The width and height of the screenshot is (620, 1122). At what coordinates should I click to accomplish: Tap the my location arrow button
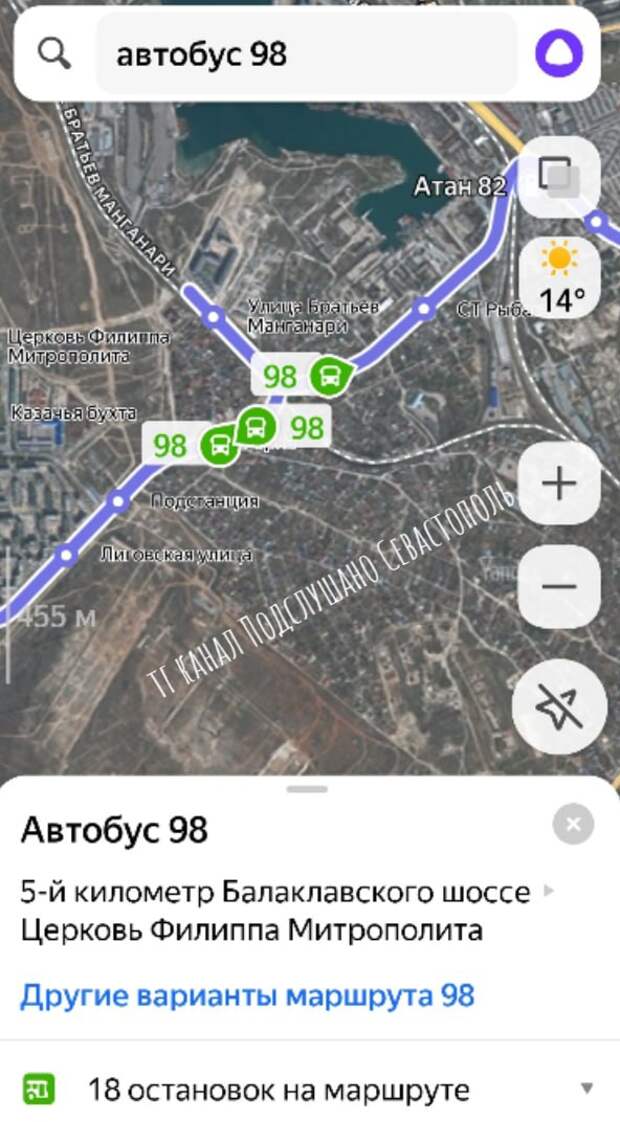(559, 708)
